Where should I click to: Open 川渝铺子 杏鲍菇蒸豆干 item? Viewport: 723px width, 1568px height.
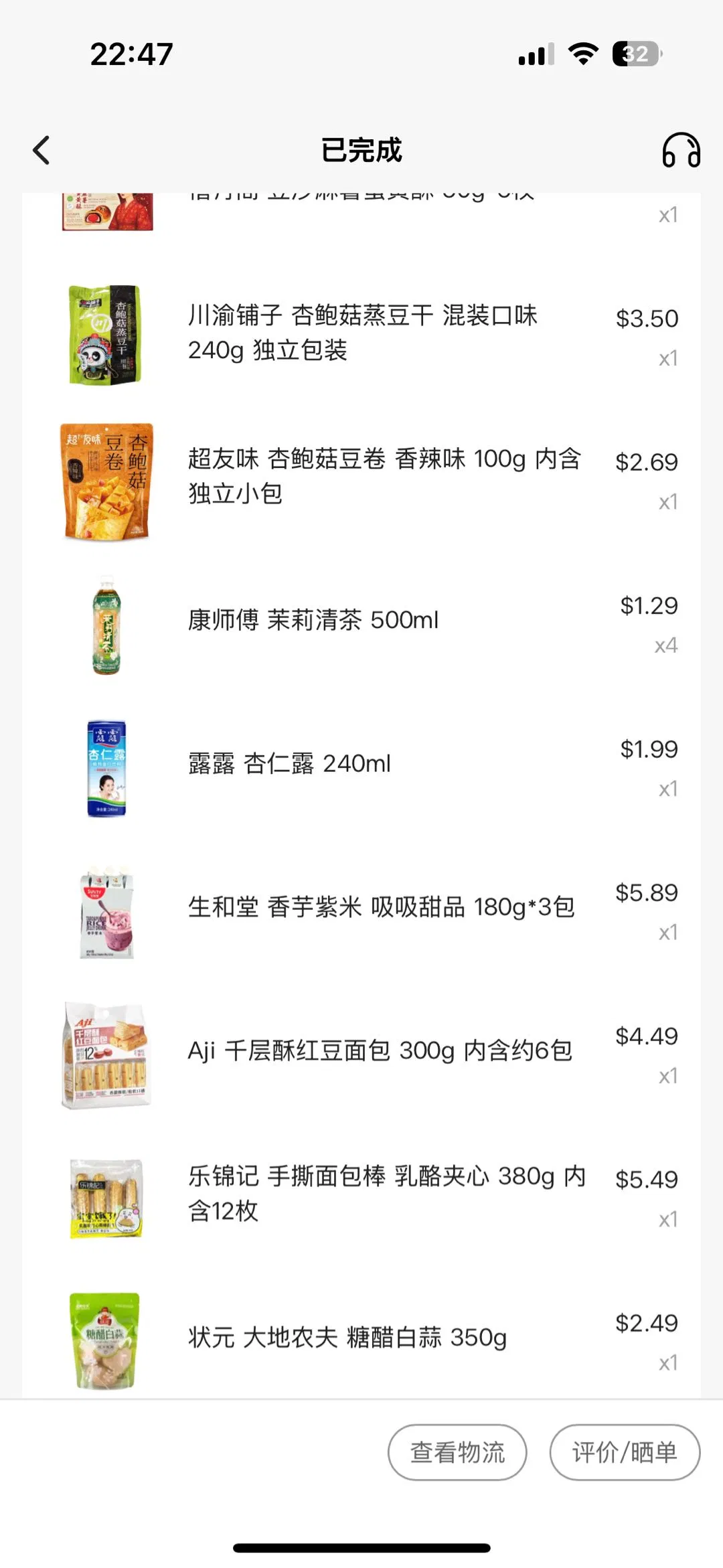pyautogui.click(x=362, y=333)
